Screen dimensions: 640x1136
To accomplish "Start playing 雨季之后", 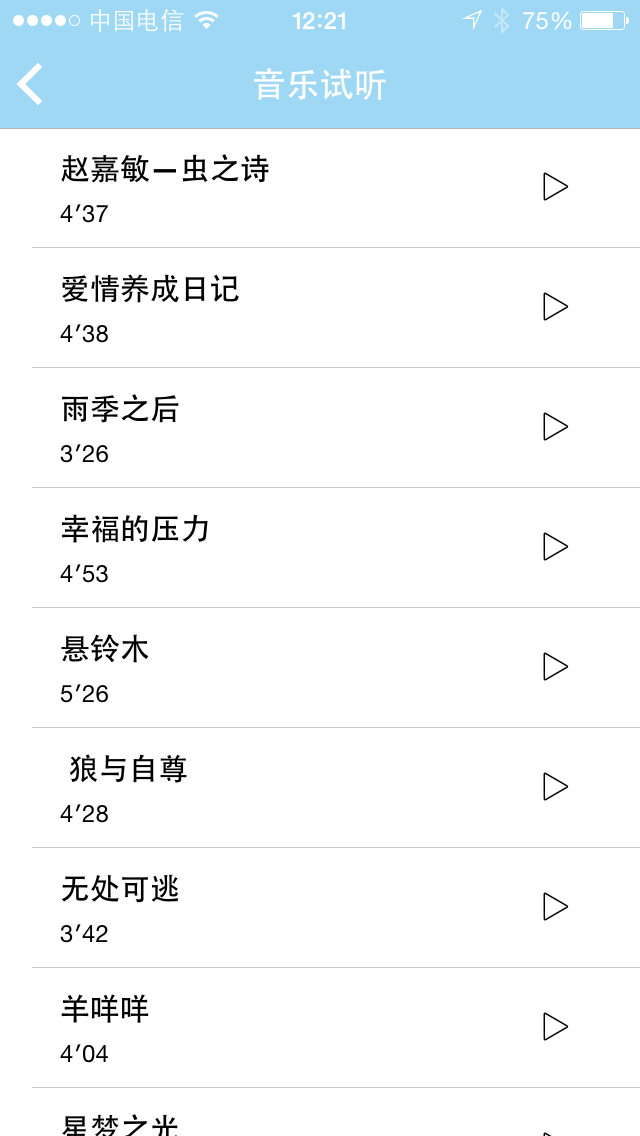I will [x=555, y=427].
